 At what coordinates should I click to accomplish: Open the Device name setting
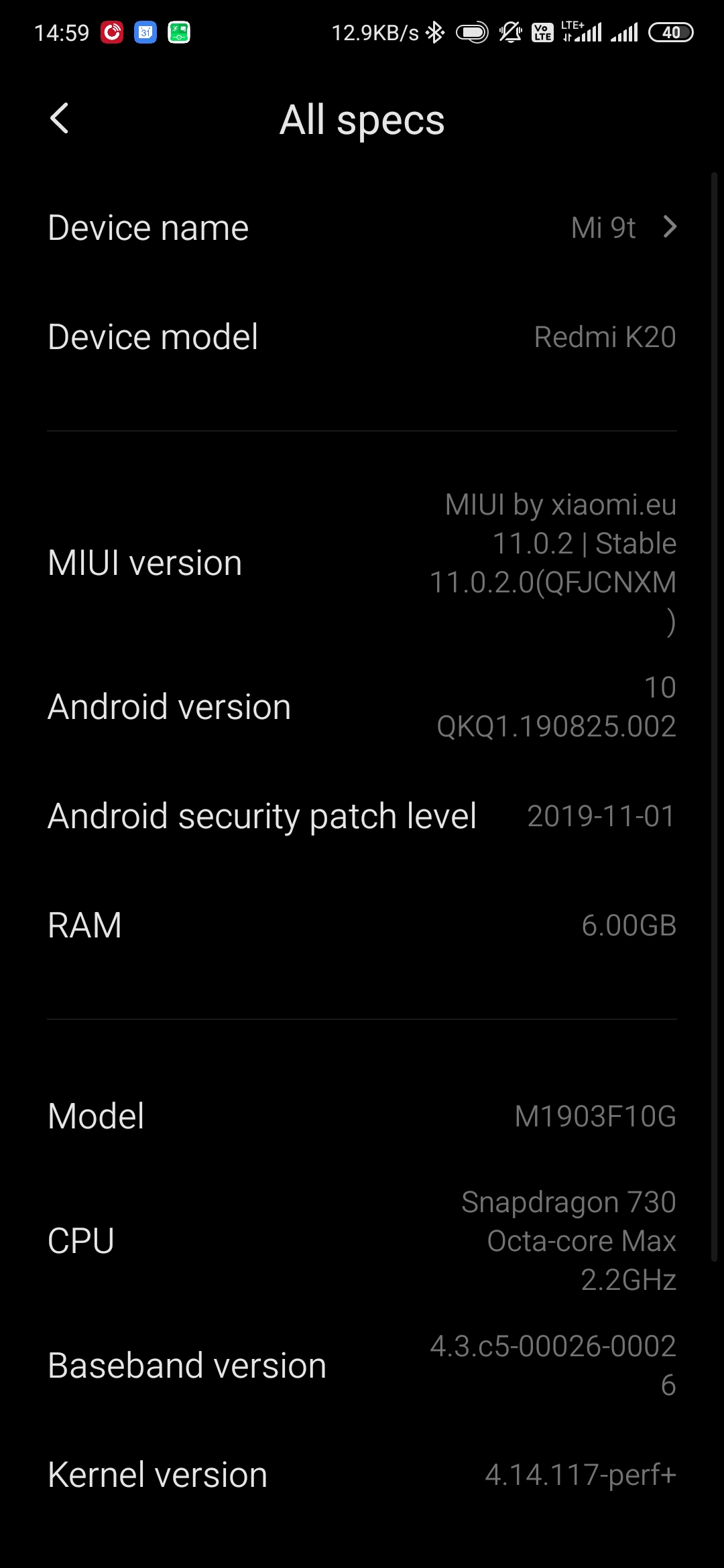pos(362,228)
